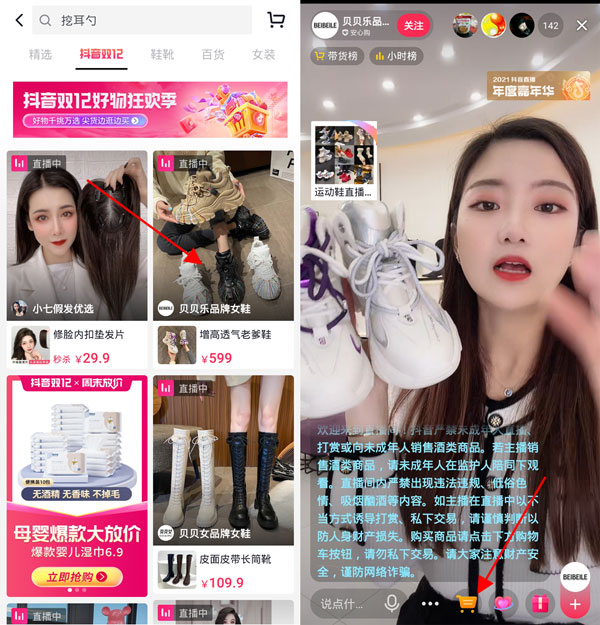Screen dimensions: 600x625
Task: Open the orange shopping cart in the live room
Action: 465,603
